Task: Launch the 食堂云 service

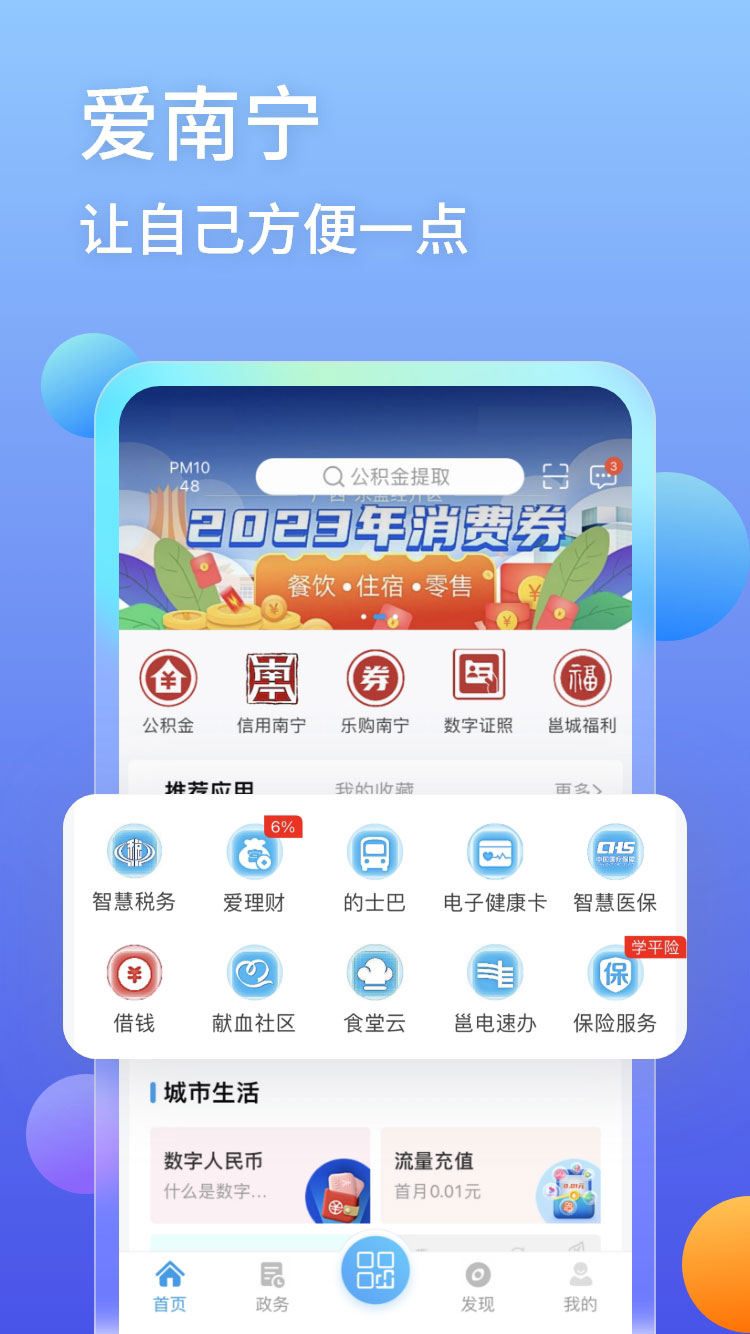Action: click(x=375, y=972)
